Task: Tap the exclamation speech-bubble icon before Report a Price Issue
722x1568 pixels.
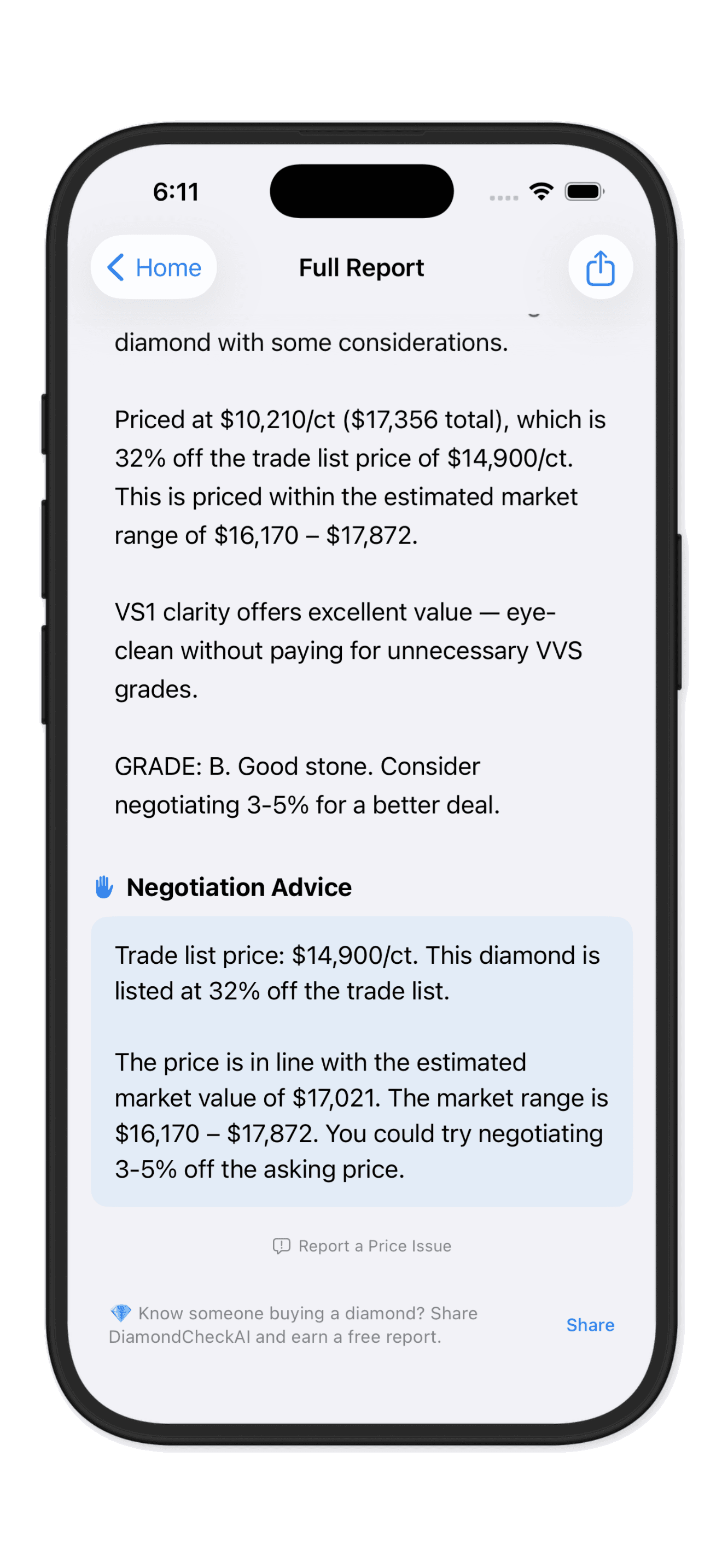Action: (x=283, y=1245)
